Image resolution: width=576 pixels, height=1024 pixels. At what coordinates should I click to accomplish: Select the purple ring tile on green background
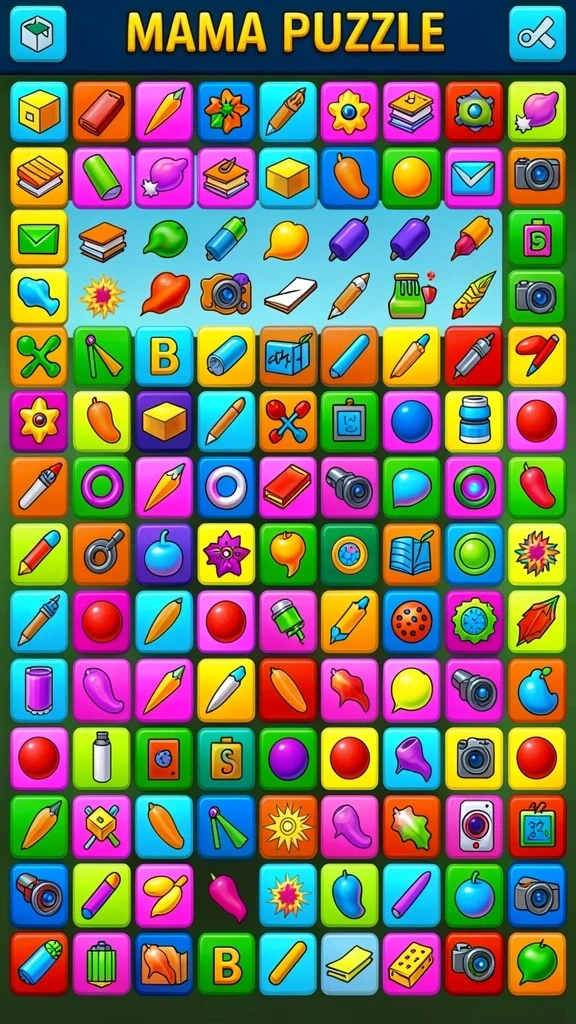click(x=101, y=487)
